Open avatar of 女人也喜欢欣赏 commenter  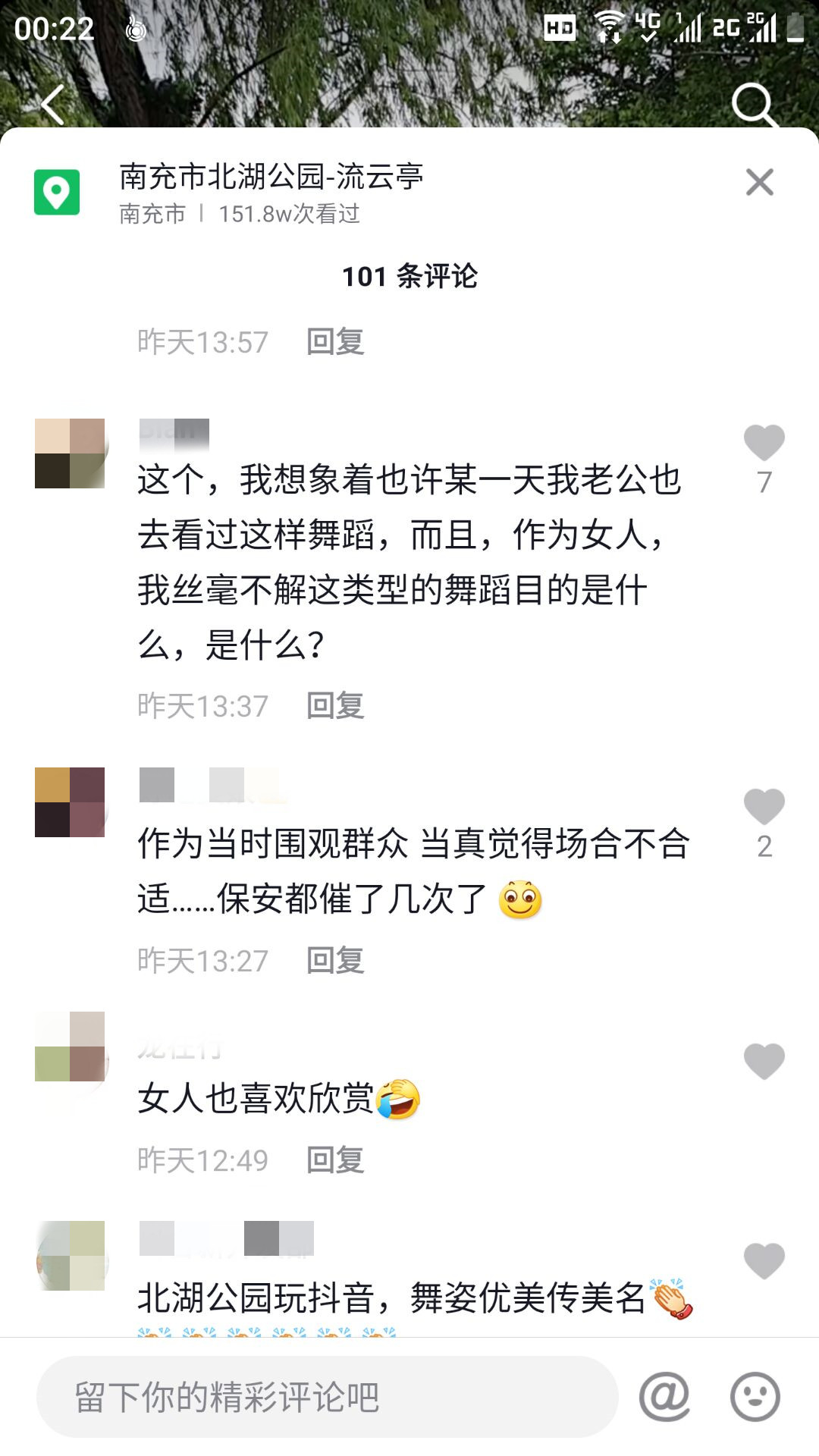(x=70, y=1046)
